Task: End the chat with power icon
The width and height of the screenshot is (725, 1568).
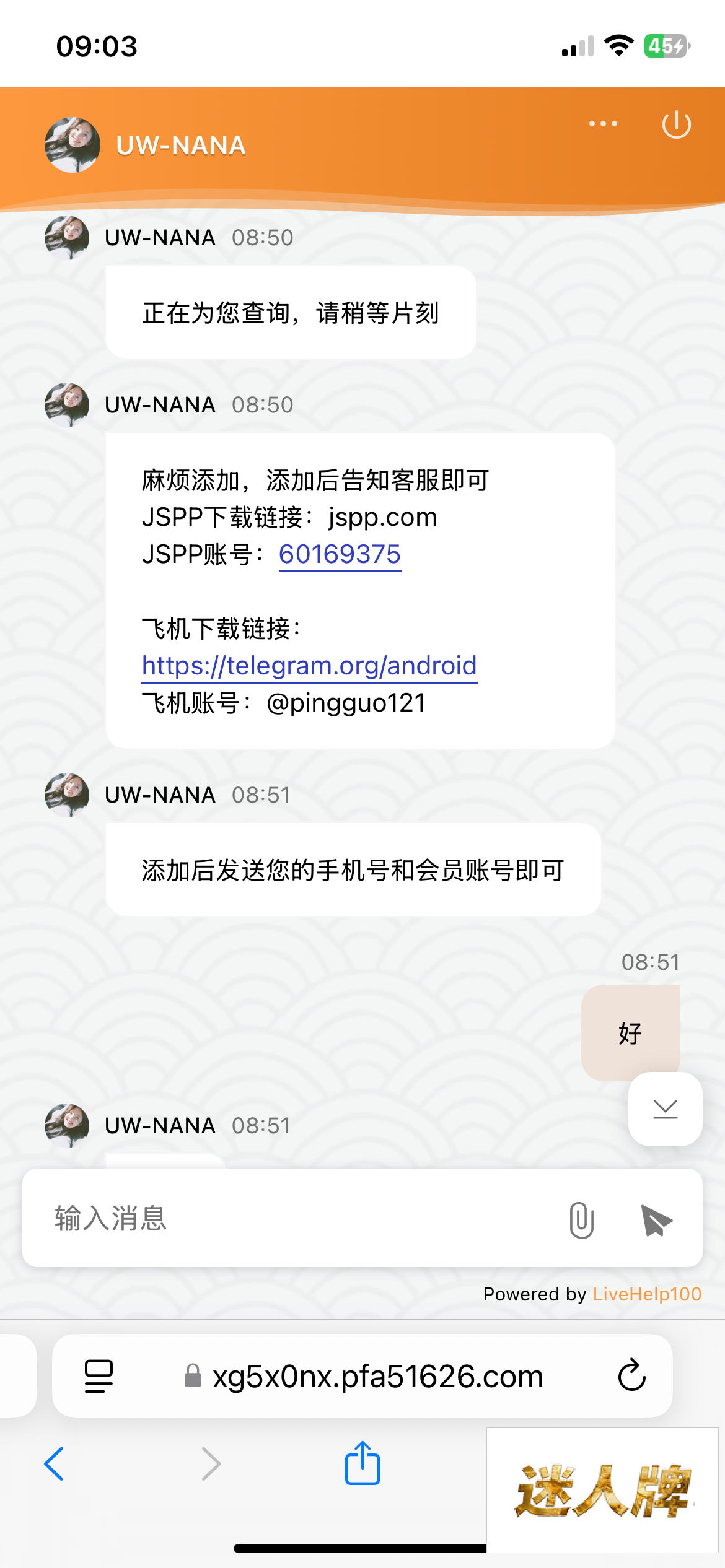Action: click(676, 125)
